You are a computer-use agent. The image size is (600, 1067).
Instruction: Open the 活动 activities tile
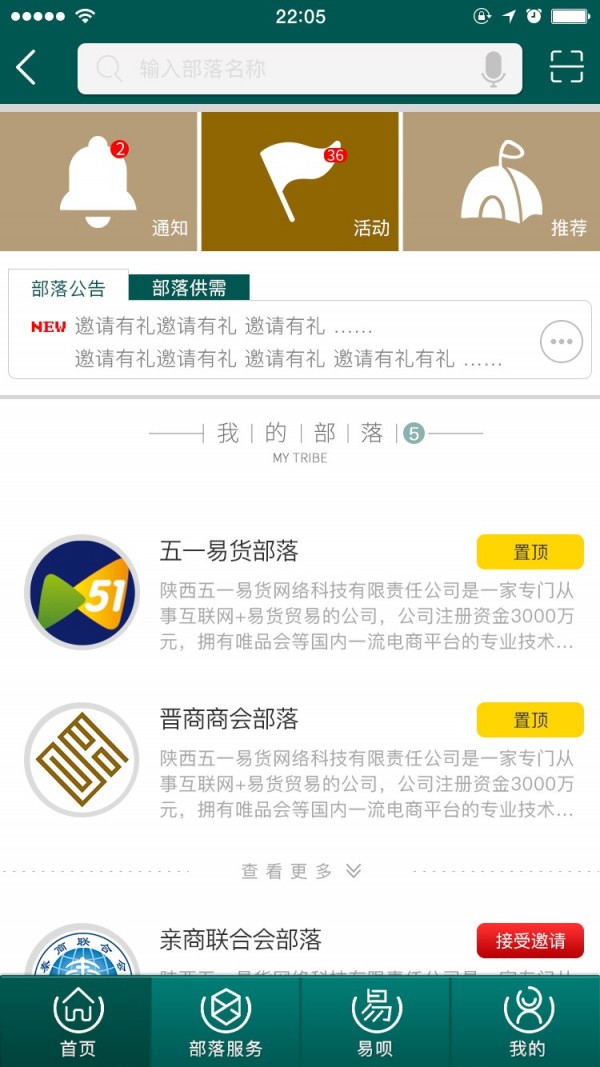tap(300, 182)
